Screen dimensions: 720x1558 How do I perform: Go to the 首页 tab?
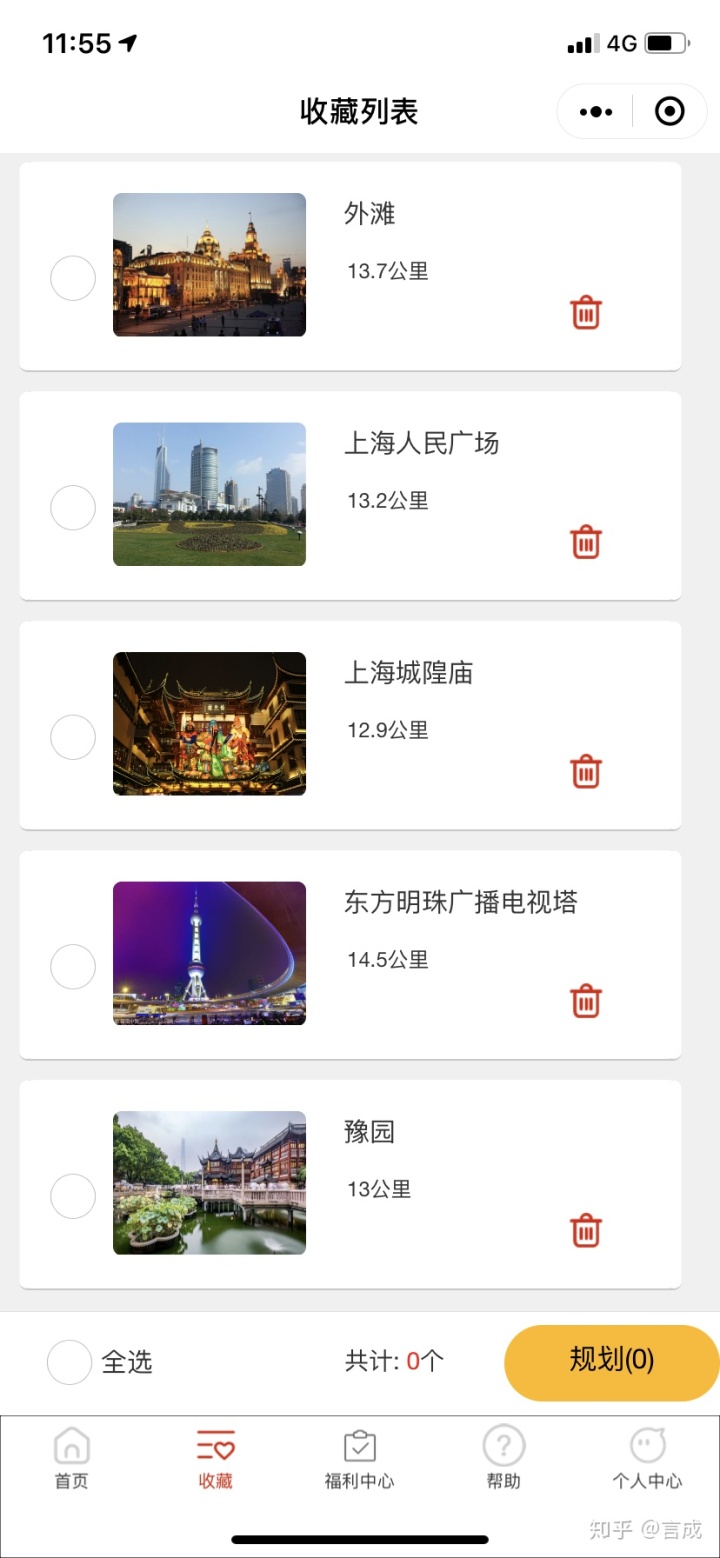[72, 1459]
